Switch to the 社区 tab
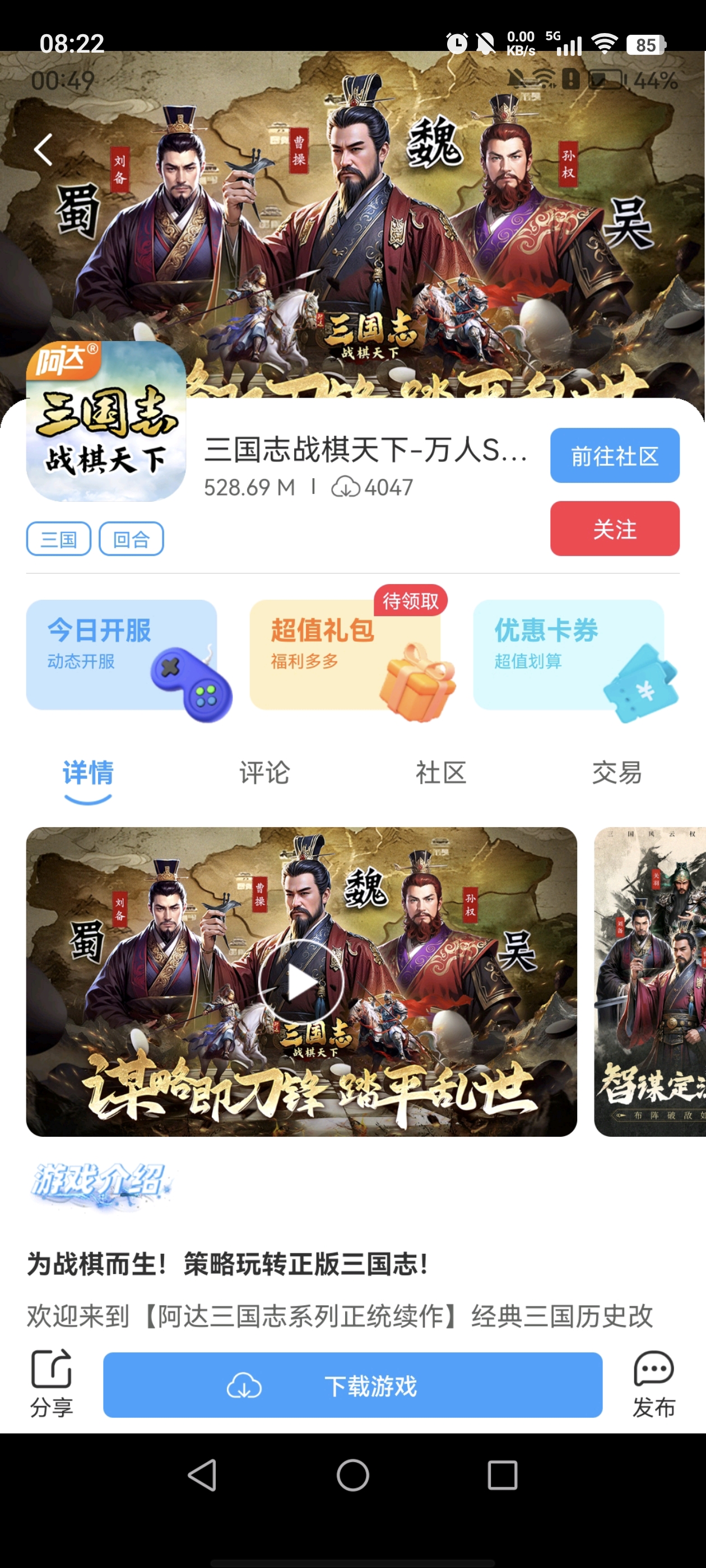 440,773
